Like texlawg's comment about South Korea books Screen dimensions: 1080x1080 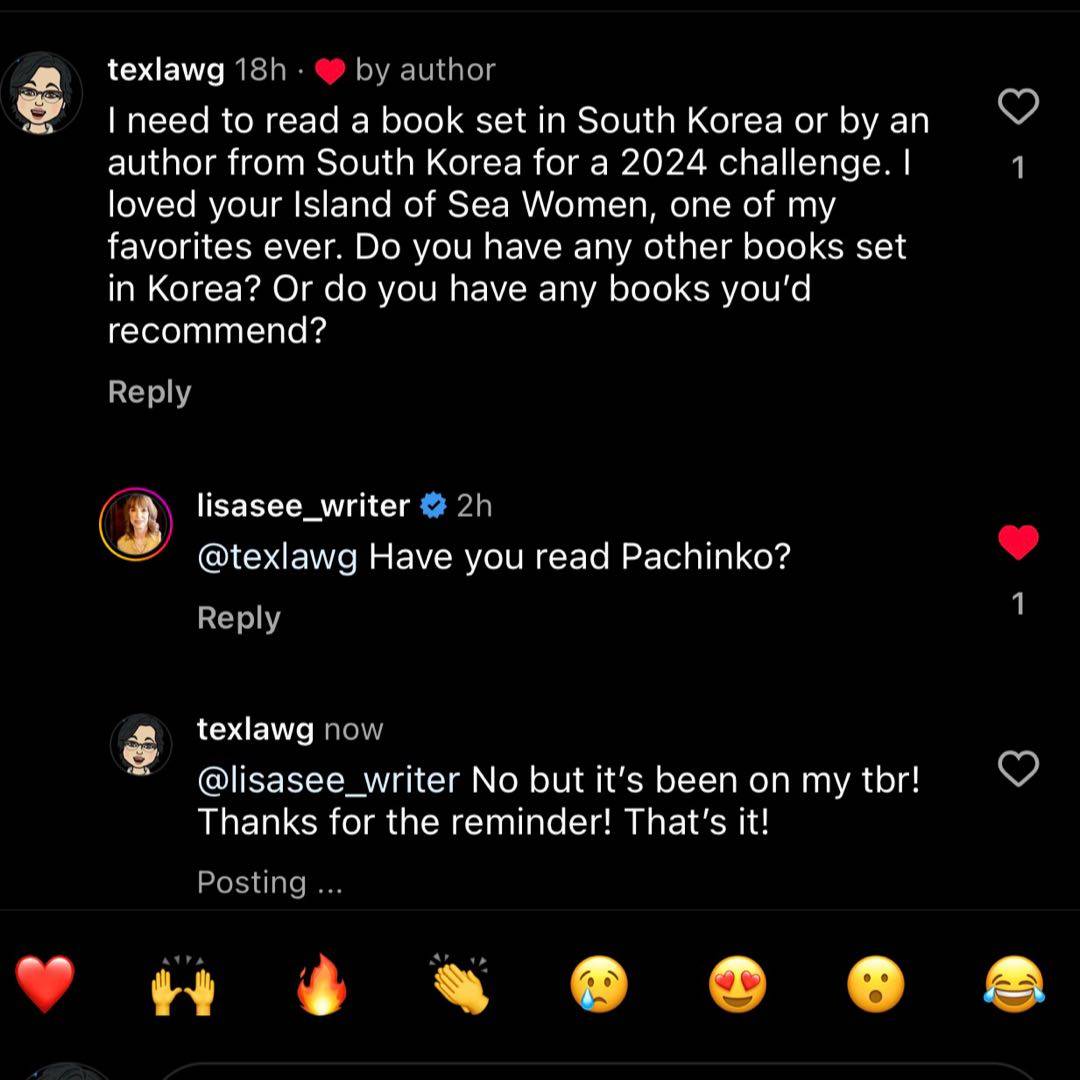point(1018,107)
